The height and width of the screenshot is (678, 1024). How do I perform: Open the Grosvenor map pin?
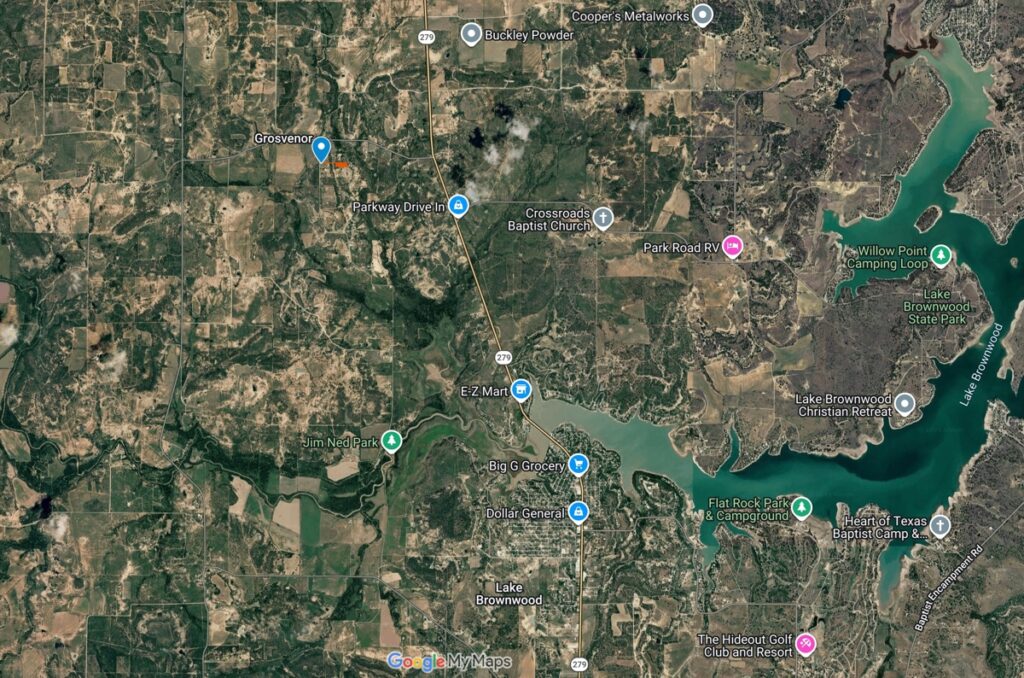320,150
